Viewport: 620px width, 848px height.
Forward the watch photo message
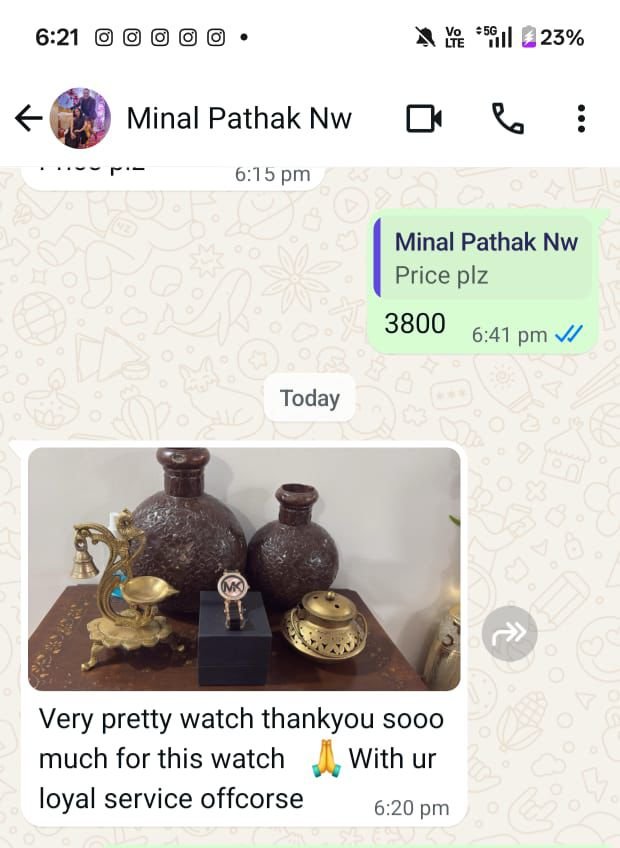[x=509, y=633]
